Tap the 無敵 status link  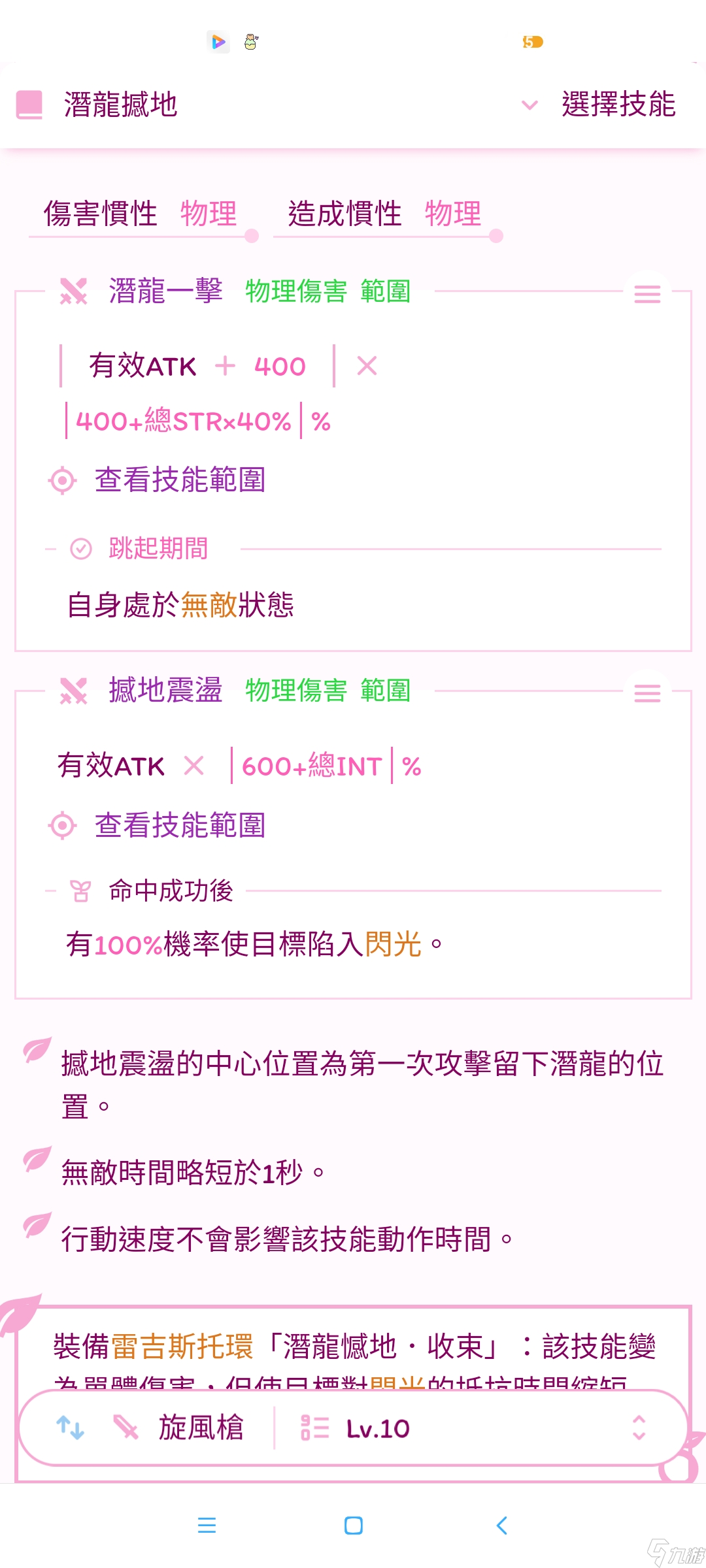(x=209, y=605)
